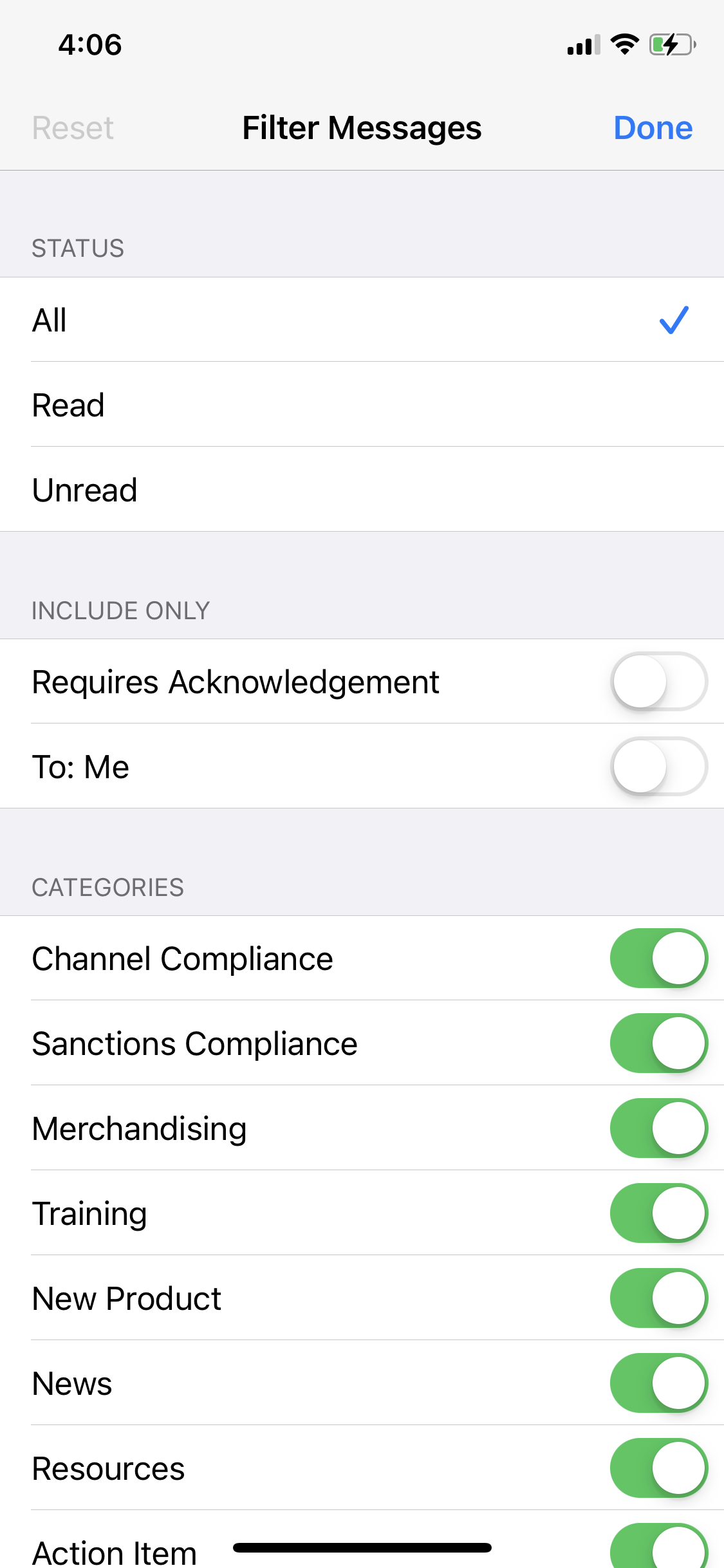
Task: Enable the Requires Acknowledgement switch
Action: [659, 682]
